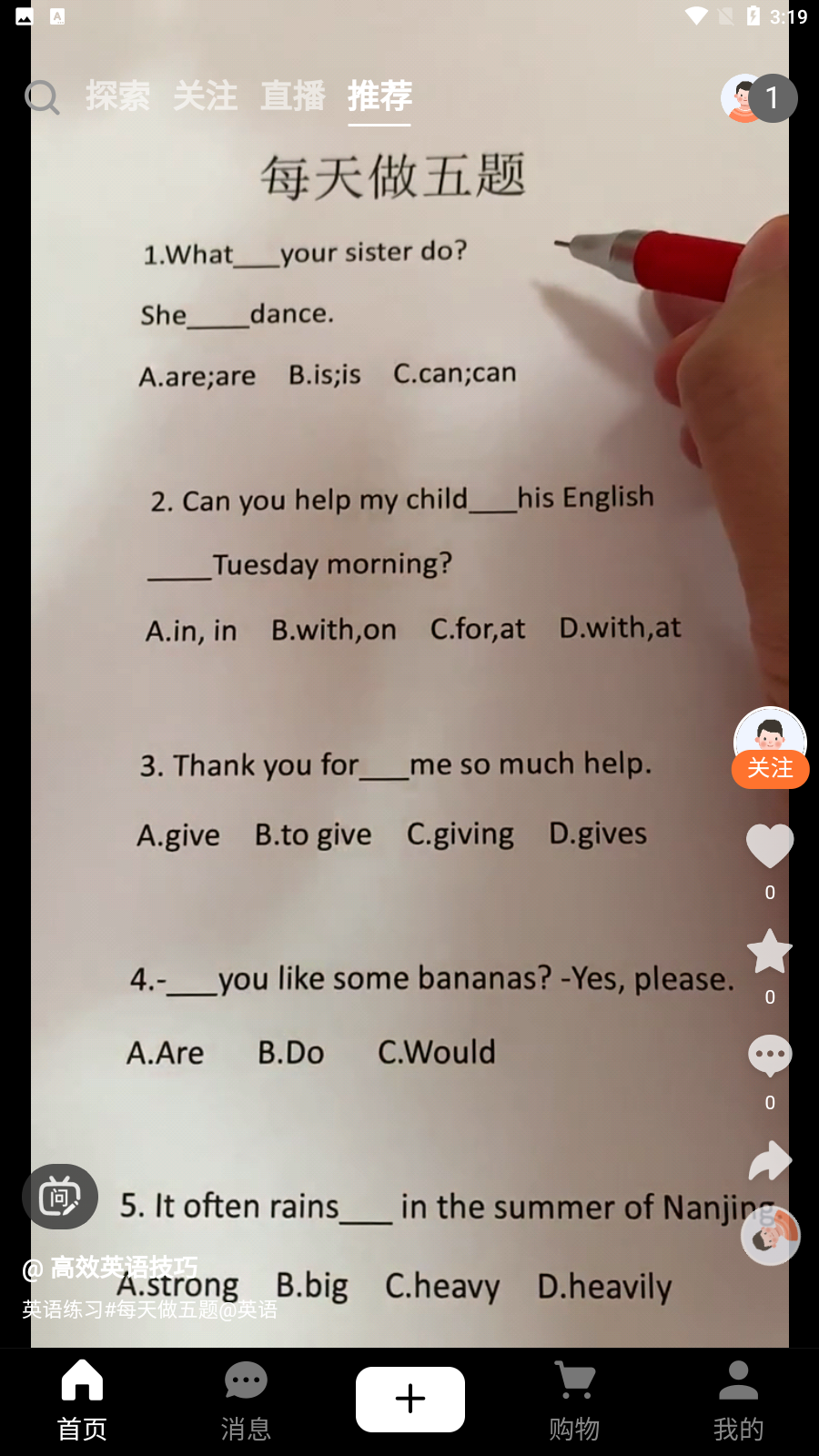This screenshot has width=819, height=1456.
Task: Open the 购物 shopping tab
Action: pyautogui.click(x=574, y=1400)
